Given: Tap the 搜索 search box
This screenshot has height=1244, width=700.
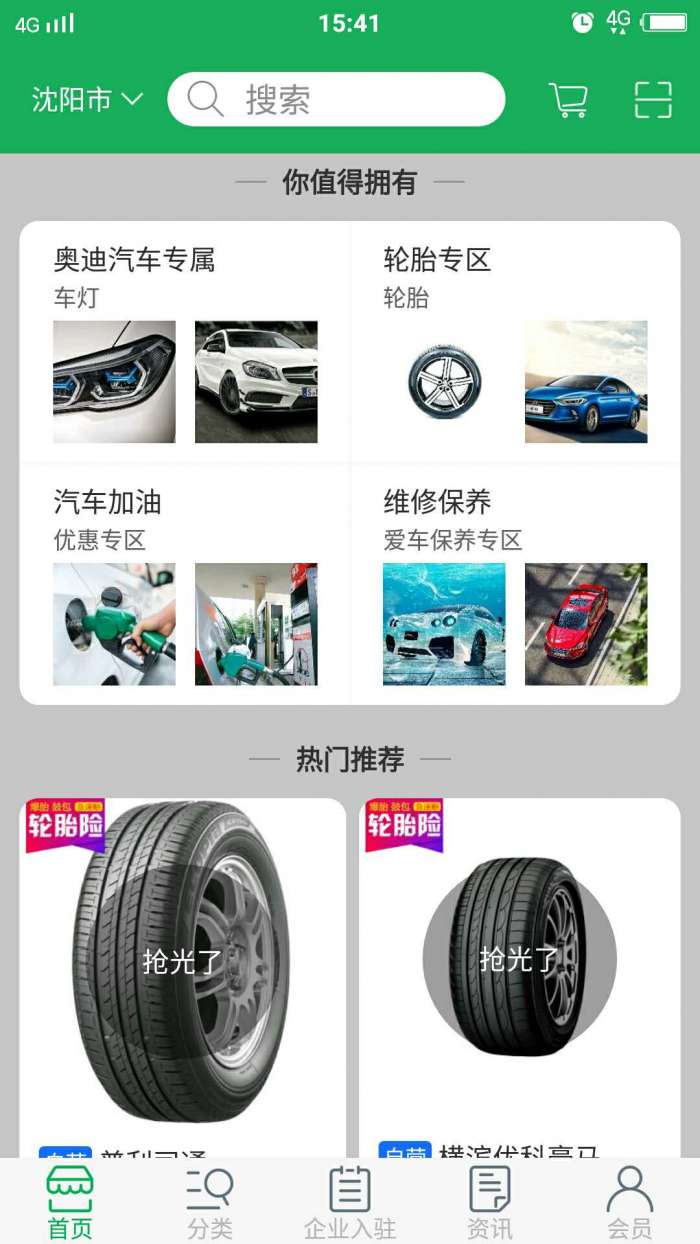Looking at the screenshot, I should [336, 100].
